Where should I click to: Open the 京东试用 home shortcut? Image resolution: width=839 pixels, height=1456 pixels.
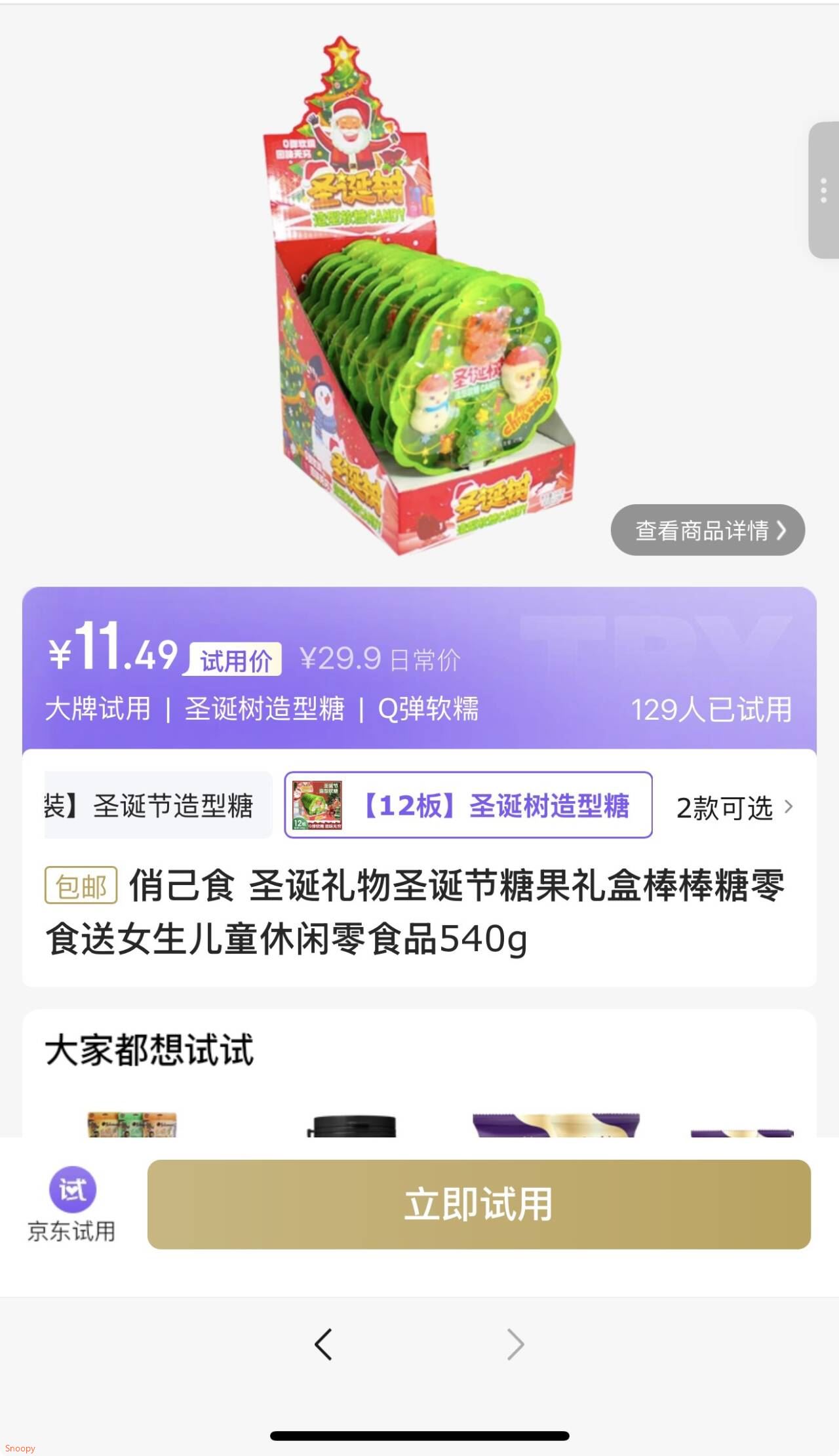pyautogui.click(x=72, y=1204)
